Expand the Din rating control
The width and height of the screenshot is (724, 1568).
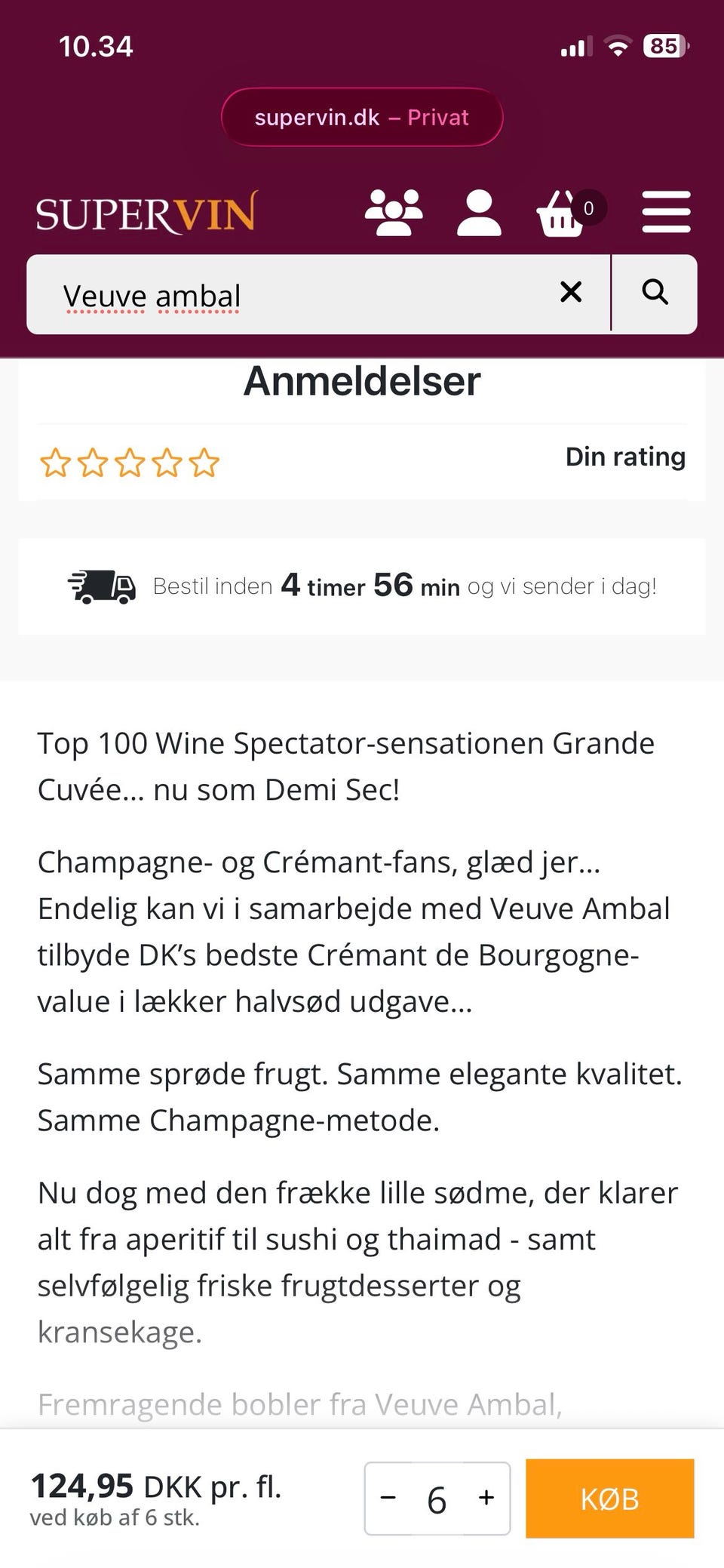[624, 457]
